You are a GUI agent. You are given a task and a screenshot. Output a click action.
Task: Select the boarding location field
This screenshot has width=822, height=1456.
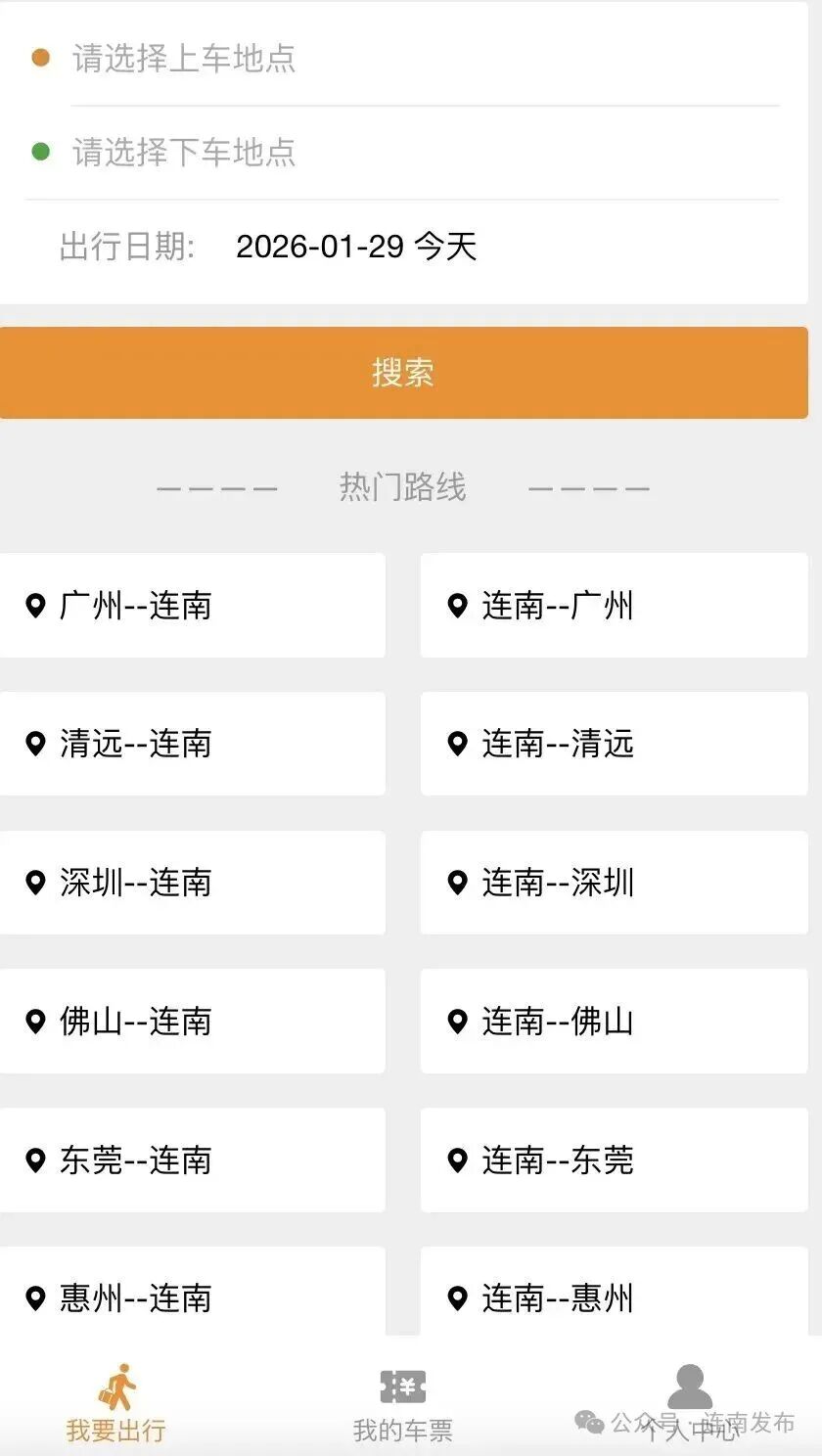tap(391, 59)
